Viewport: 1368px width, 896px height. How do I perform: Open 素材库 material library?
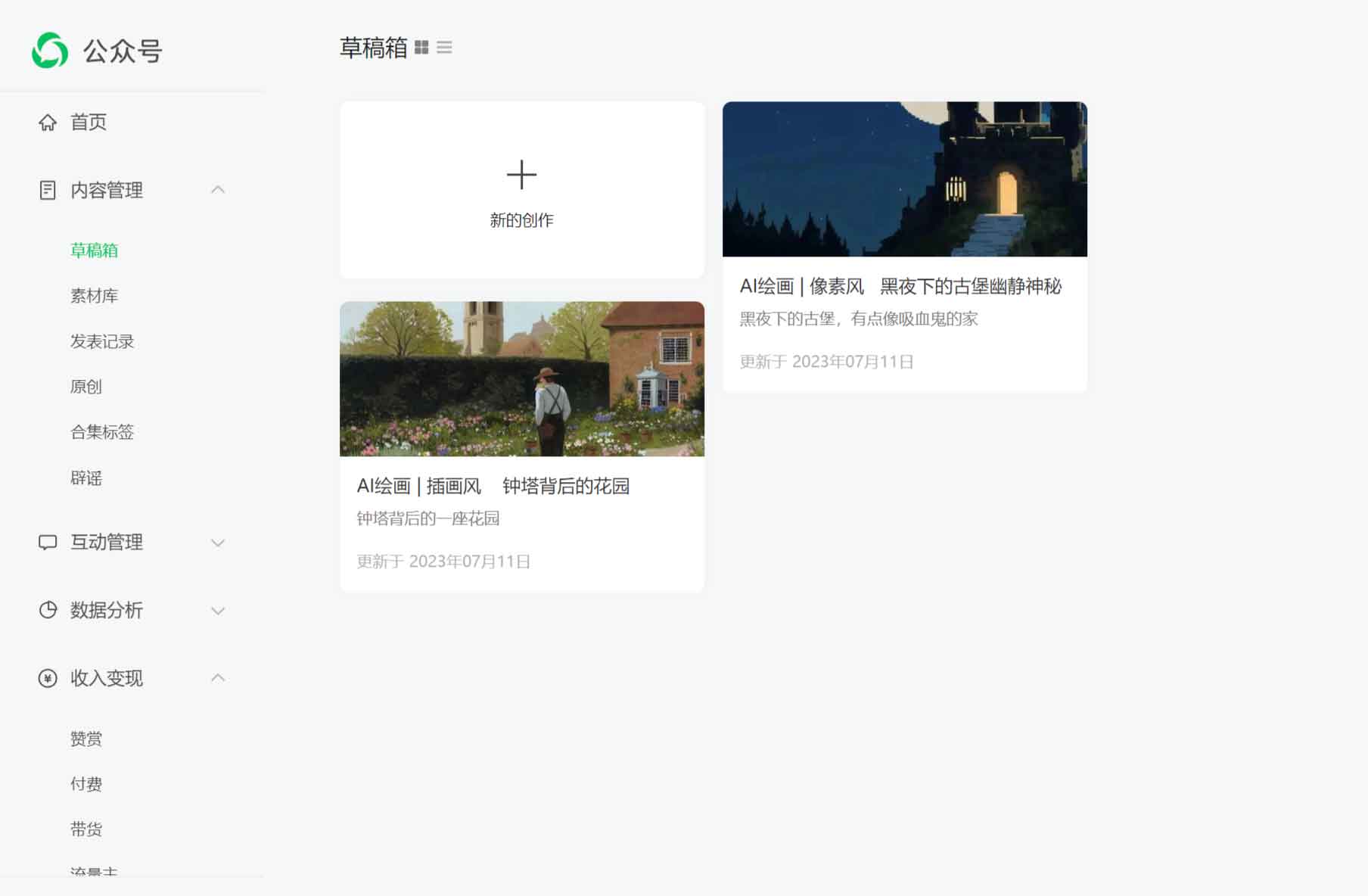tap(94, 296)
